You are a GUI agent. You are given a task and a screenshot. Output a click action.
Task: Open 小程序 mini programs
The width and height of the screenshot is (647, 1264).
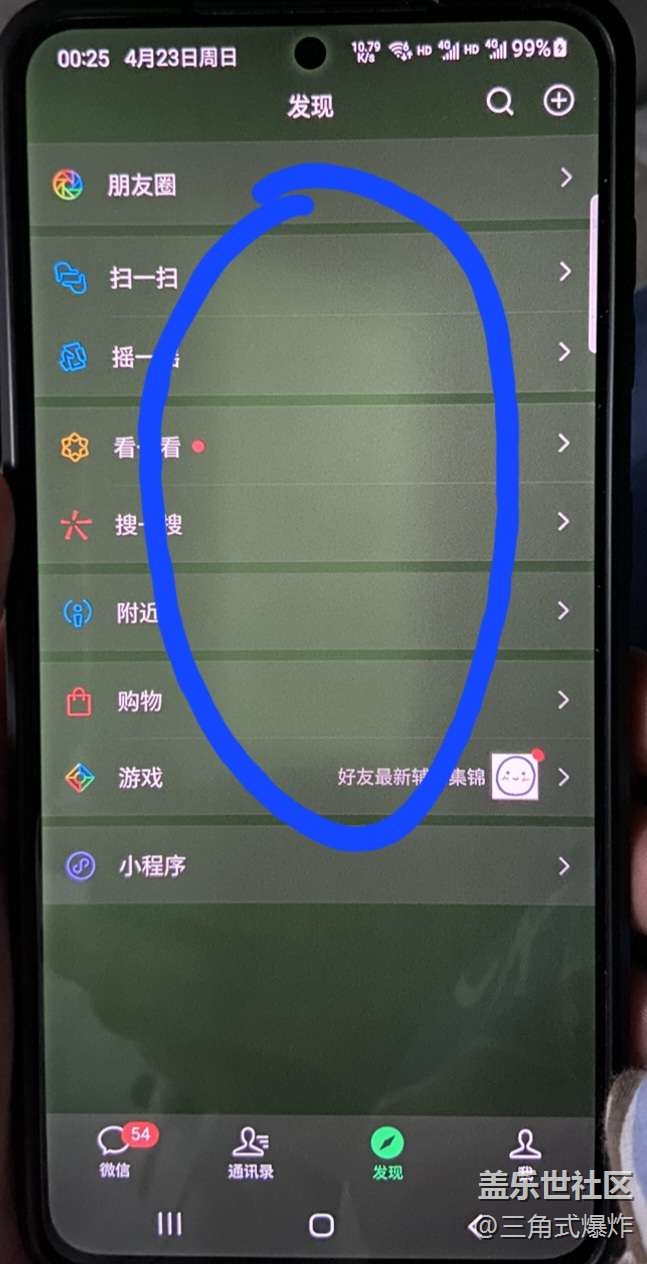pos(152,866)
